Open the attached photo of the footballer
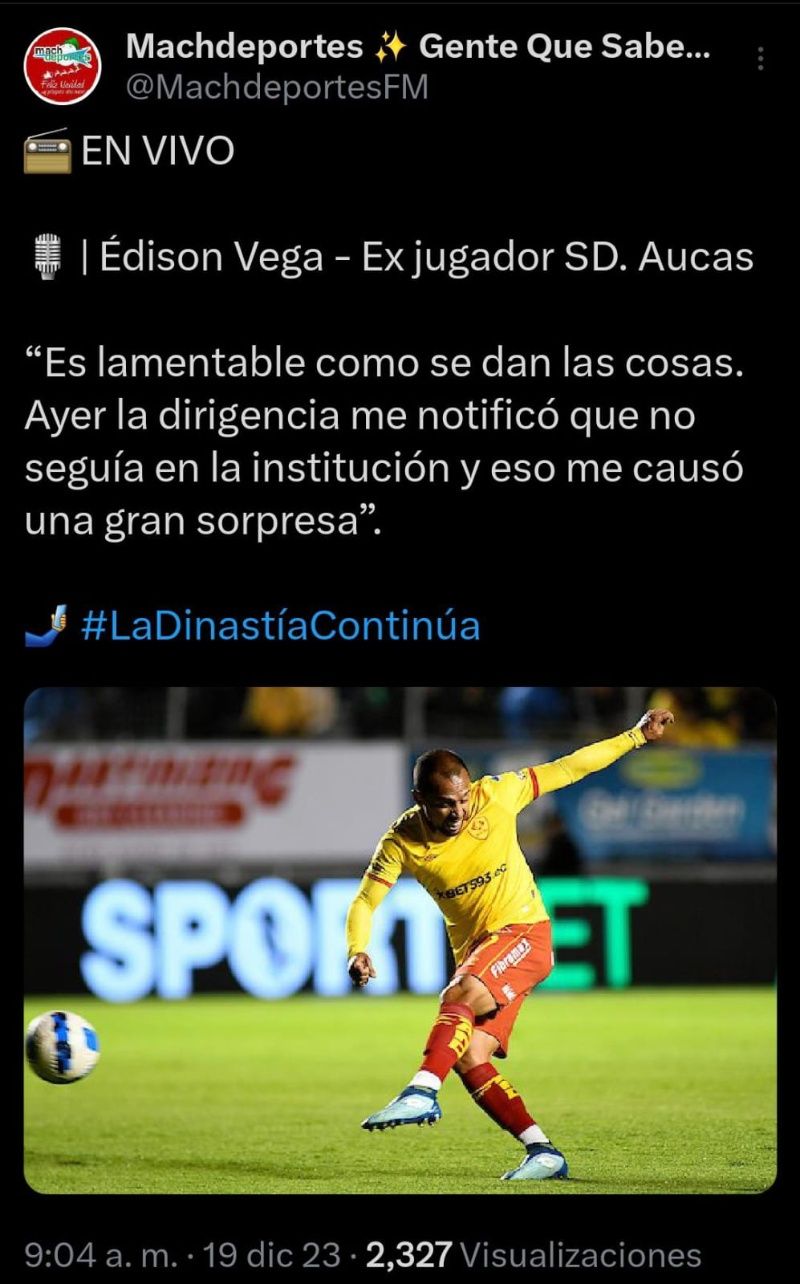This screenshot has height=1284, width=800. 400,940
